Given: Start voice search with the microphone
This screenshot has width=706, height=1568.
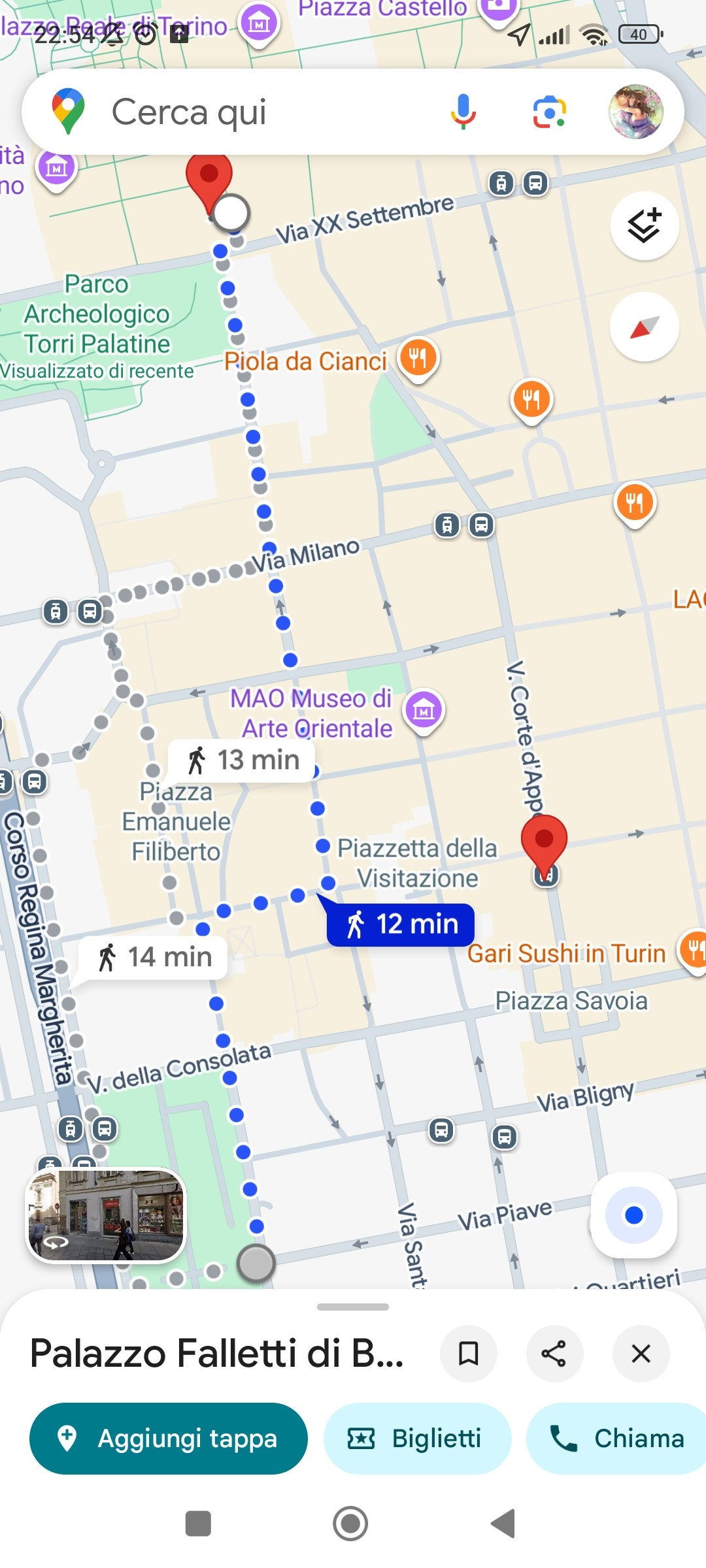Looking at the screenshot, I should pos(463,112).
